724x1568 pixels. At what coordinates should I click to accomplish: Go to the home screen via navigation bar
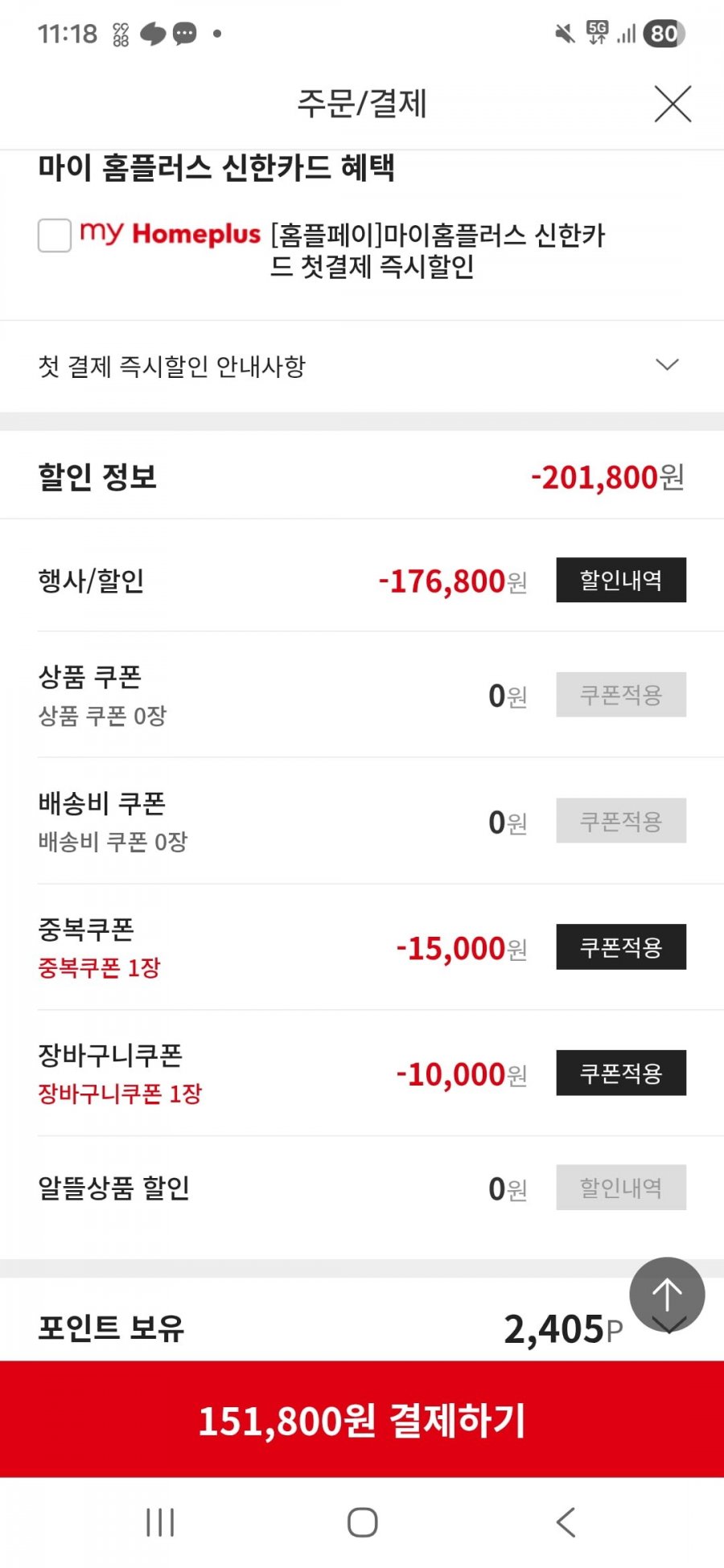coord(362,1522)
